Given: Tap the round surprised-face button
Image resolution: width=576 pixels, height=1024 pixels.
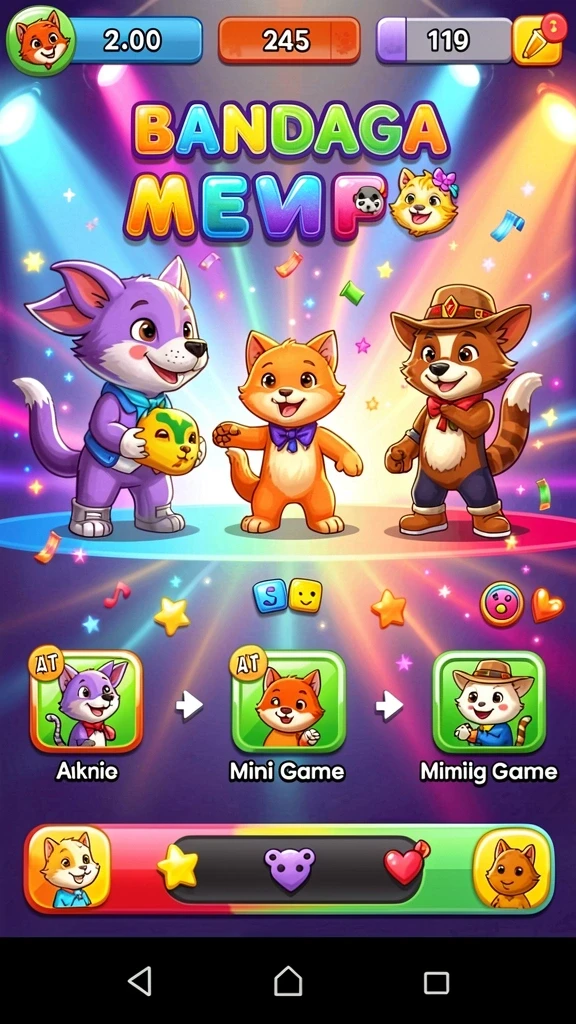Looking at the screenshot, I should 502,605.
